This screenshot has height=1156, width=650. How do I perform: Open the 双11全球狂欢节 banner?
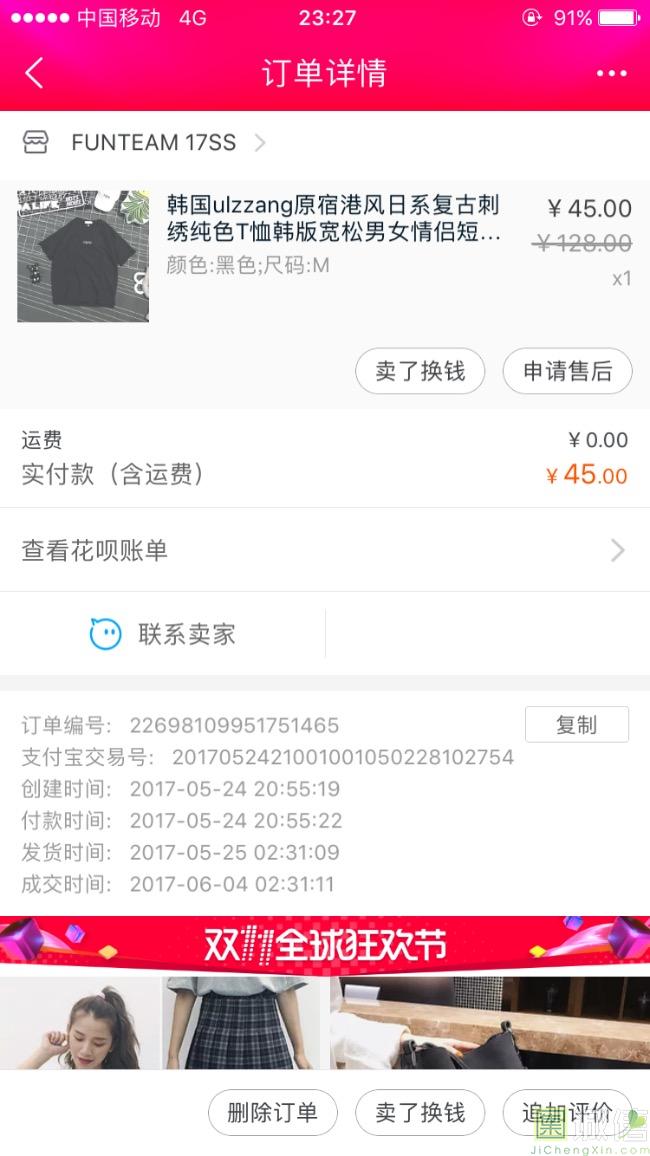[324, 946]
